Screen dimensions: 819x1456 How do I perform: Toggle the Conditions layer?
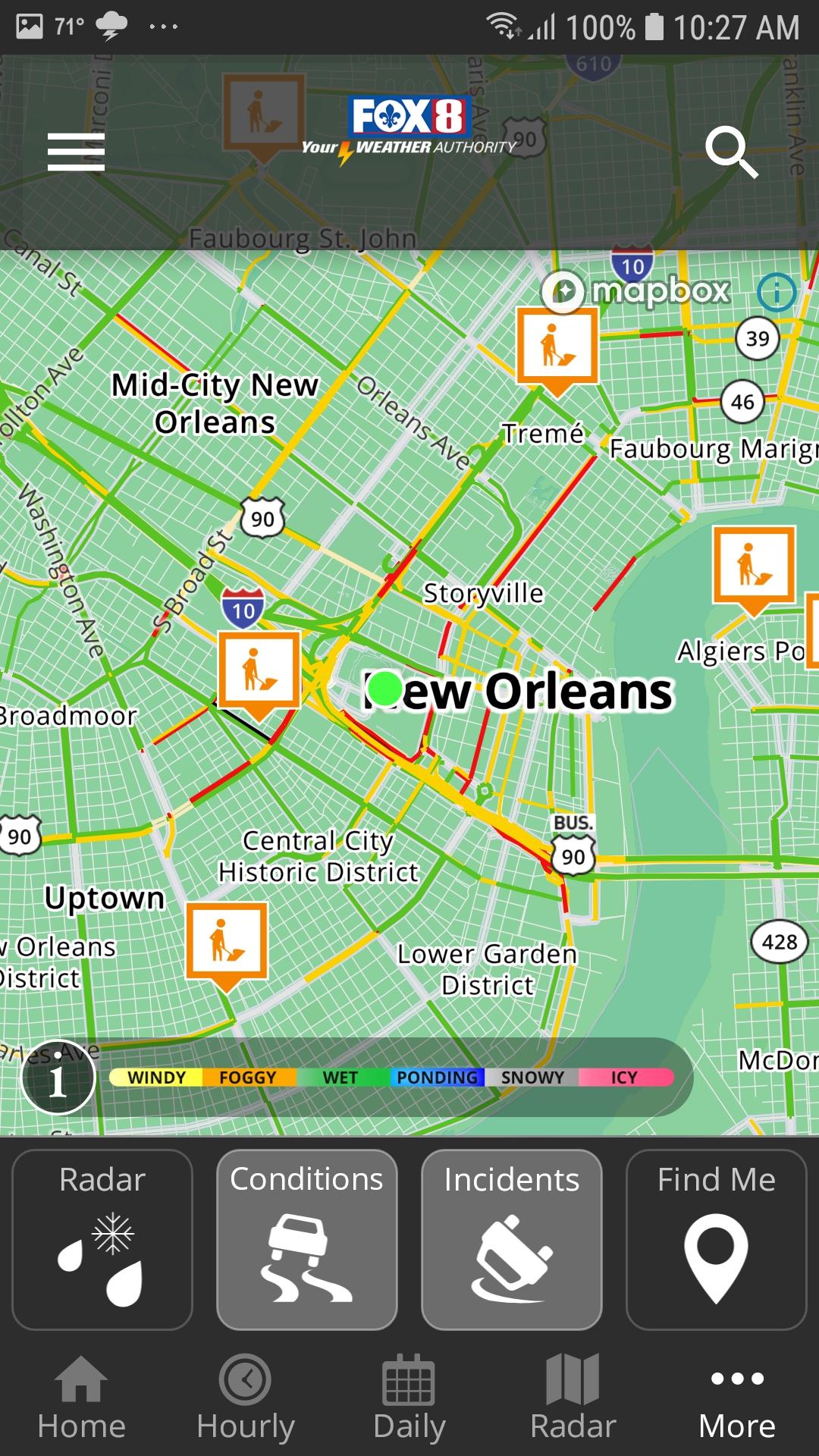tap(307, 1239)
